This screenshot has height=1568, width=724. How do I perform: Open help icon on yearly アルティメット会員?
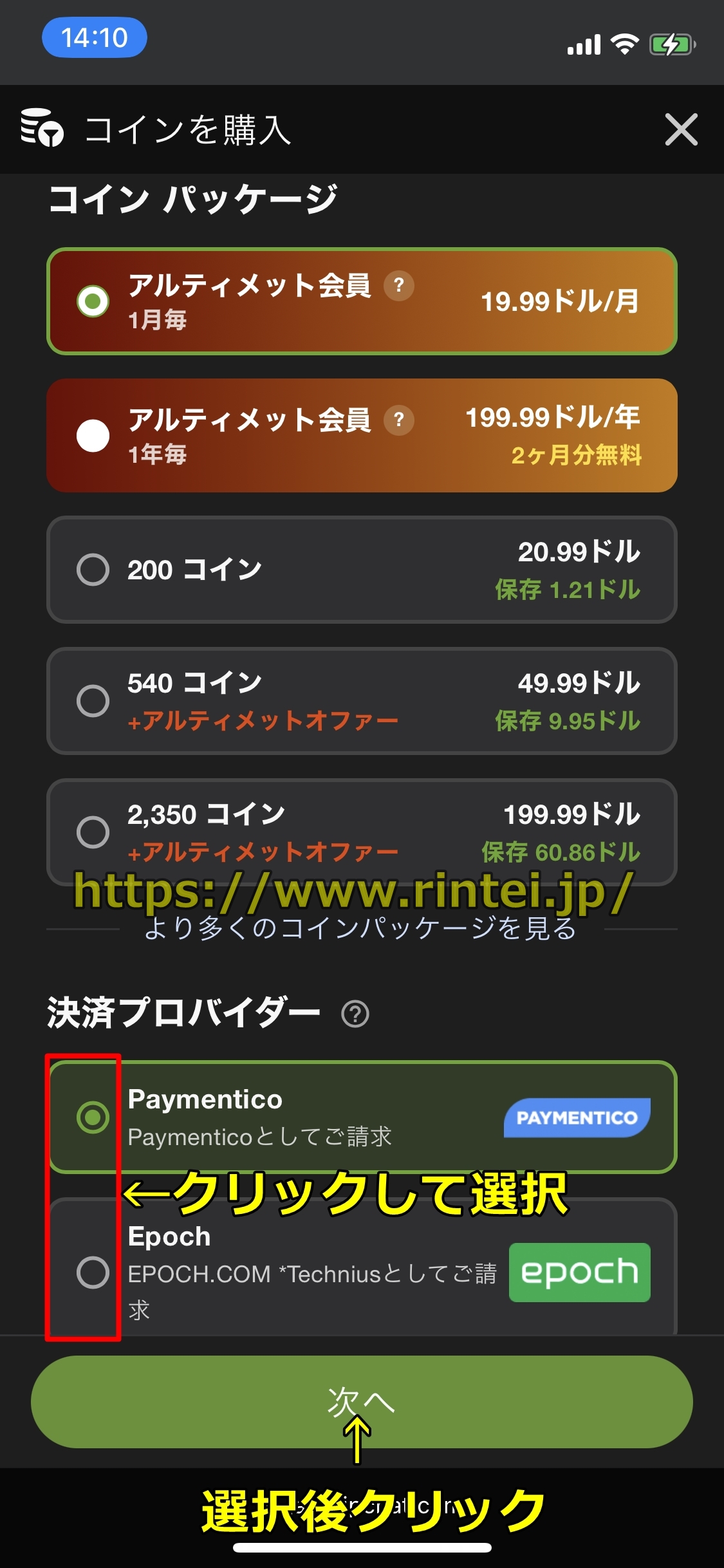[x=399, y=420]
